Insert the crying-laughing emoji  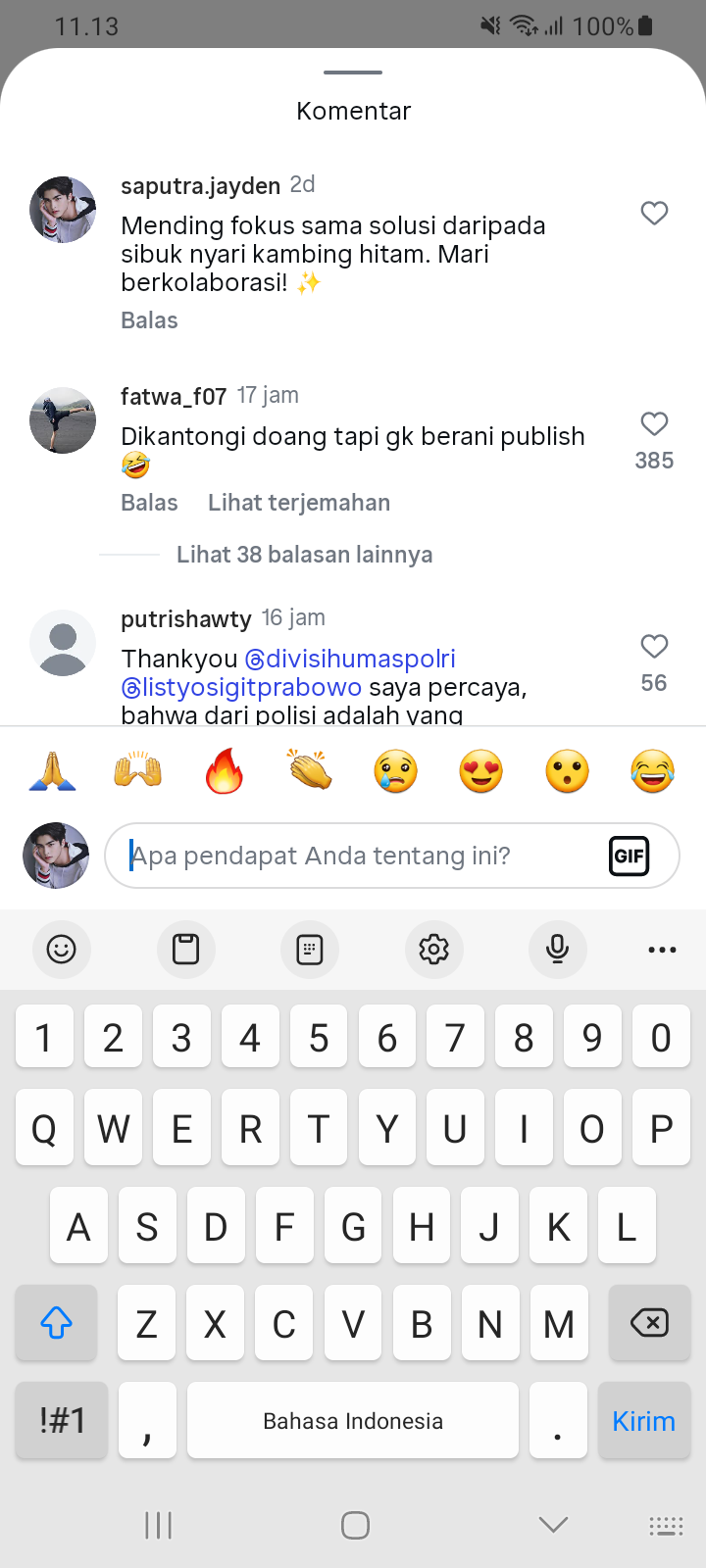click(x=653, y=771)
